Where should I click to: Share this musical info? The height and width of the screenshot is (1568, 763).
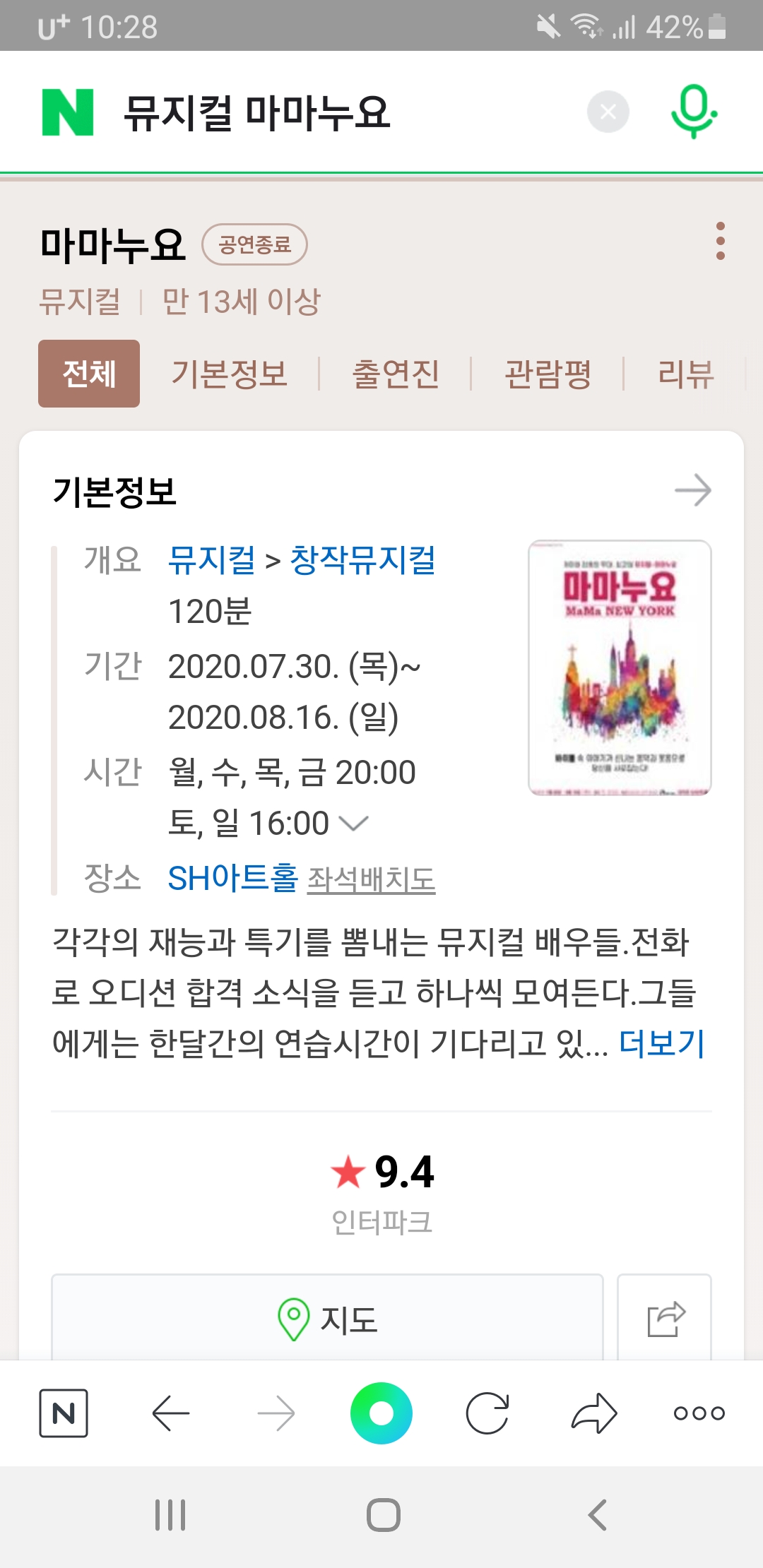[x=665, y=1318]
